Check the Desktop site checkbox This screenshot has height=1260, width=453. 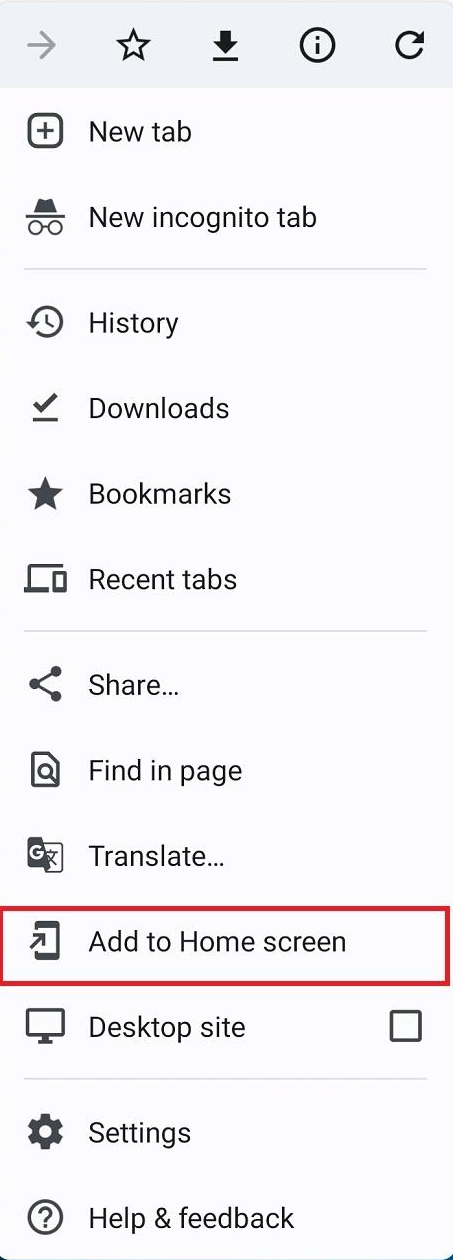[x=405, y=1027]
